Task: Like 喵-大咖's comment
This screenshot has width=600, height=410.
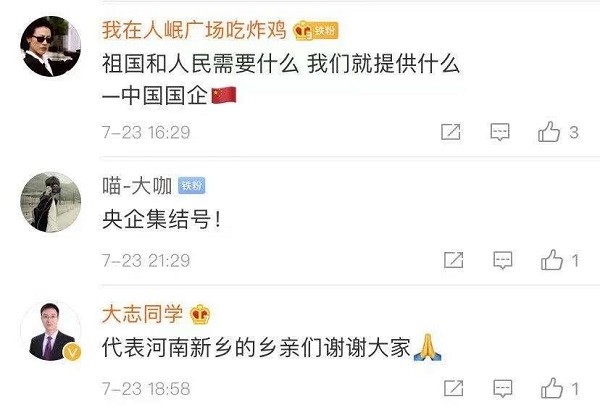Action: [x=550, y=259]
